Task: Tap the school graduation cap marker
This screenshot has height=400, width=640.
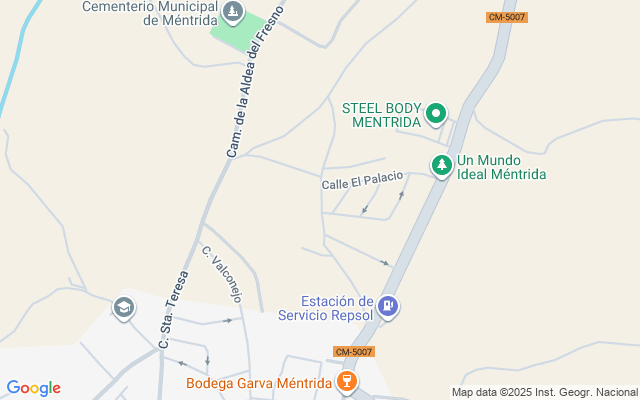Action: [124, 307]
